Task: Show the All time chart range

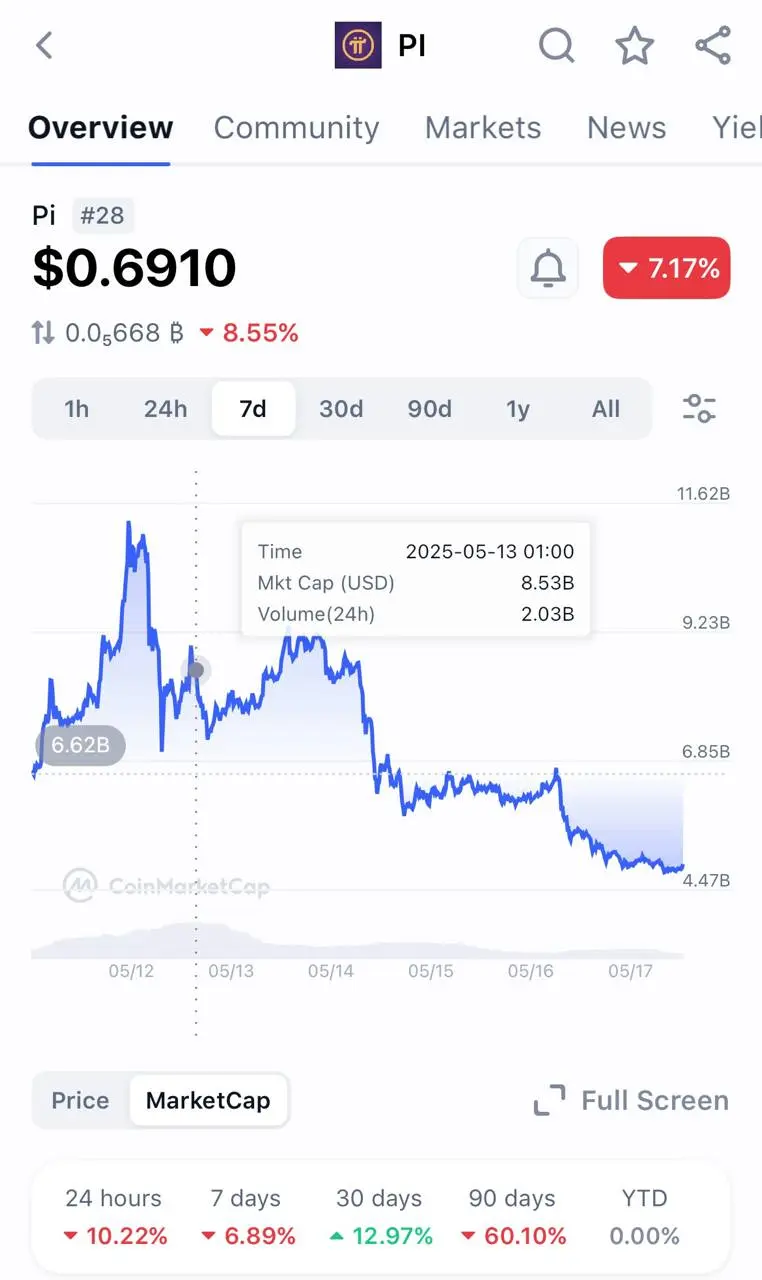Action: coord(606,409)
